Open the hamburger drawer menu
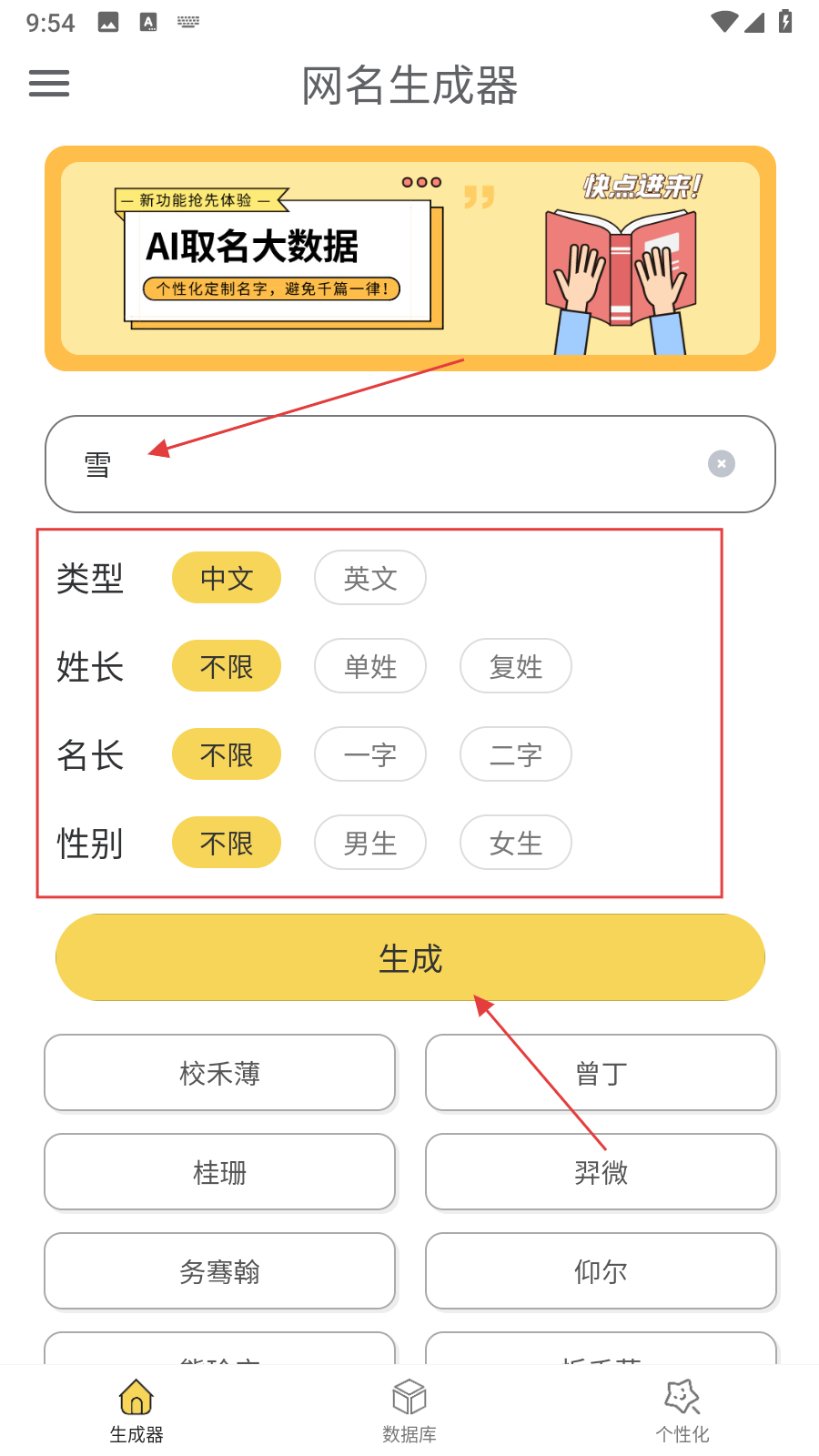Image resolution: width=819 pixels, height=1456 pixels. coord(49,84)
